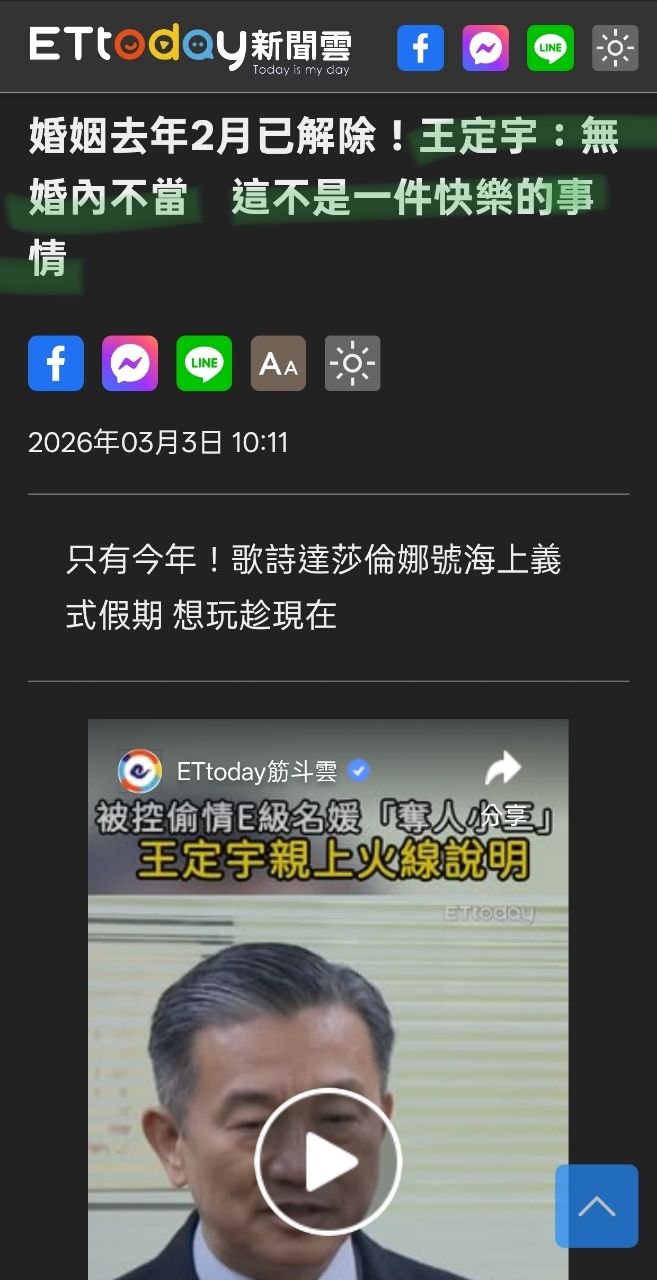Share article via Facebook below headline
657x1280 pixels.
point(56,363)
